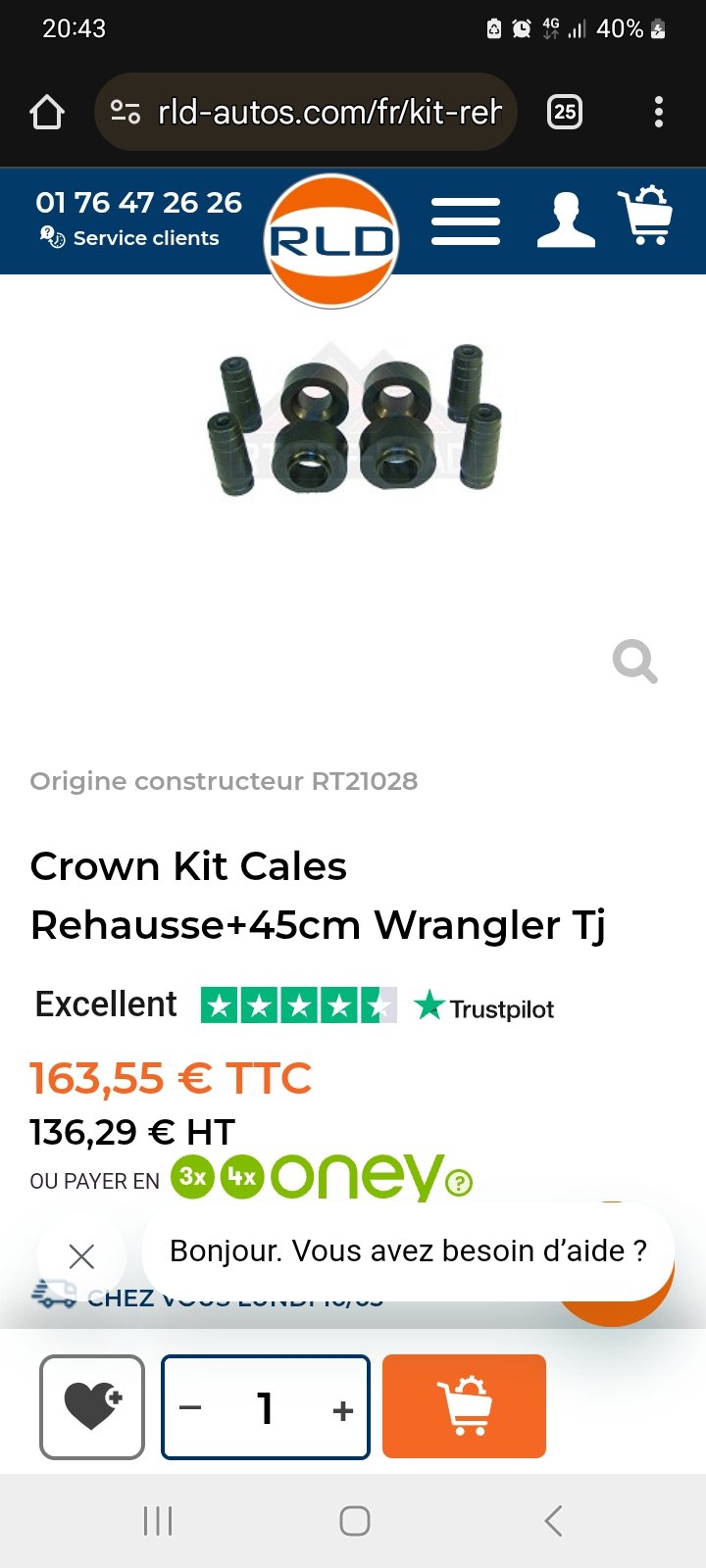Image resolution: width=706 pixels, height=1568 pixels.
Task: Go back using system navigation bar
Action: click(x=553, y=1521)
